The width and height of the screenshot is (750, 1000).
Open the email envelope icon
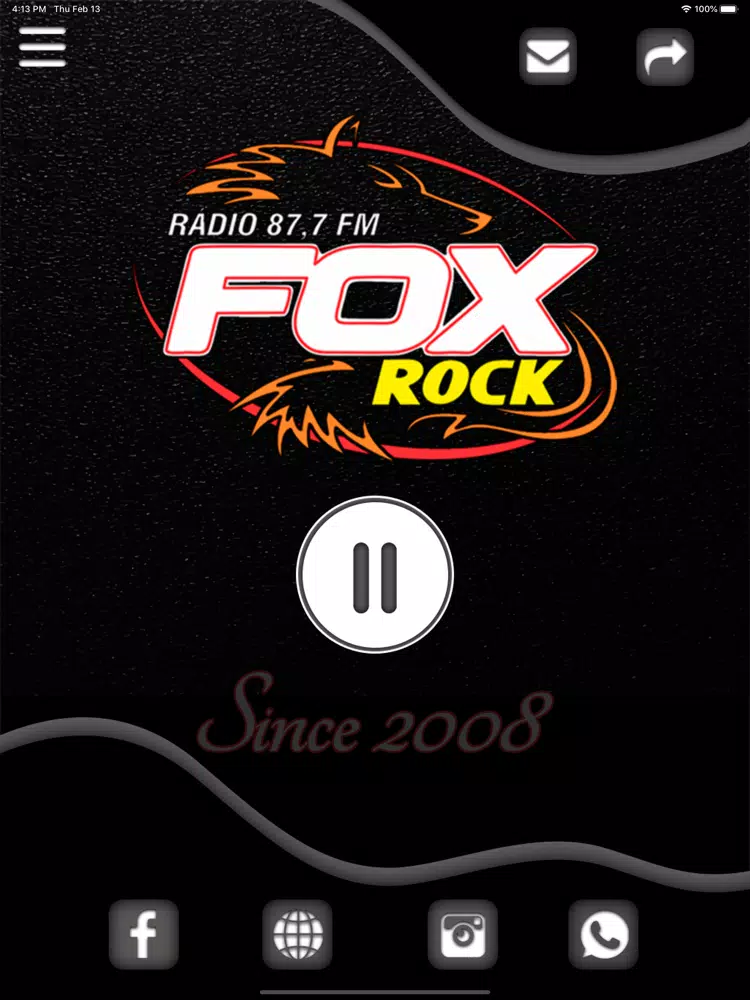click(x=547, y=57)
